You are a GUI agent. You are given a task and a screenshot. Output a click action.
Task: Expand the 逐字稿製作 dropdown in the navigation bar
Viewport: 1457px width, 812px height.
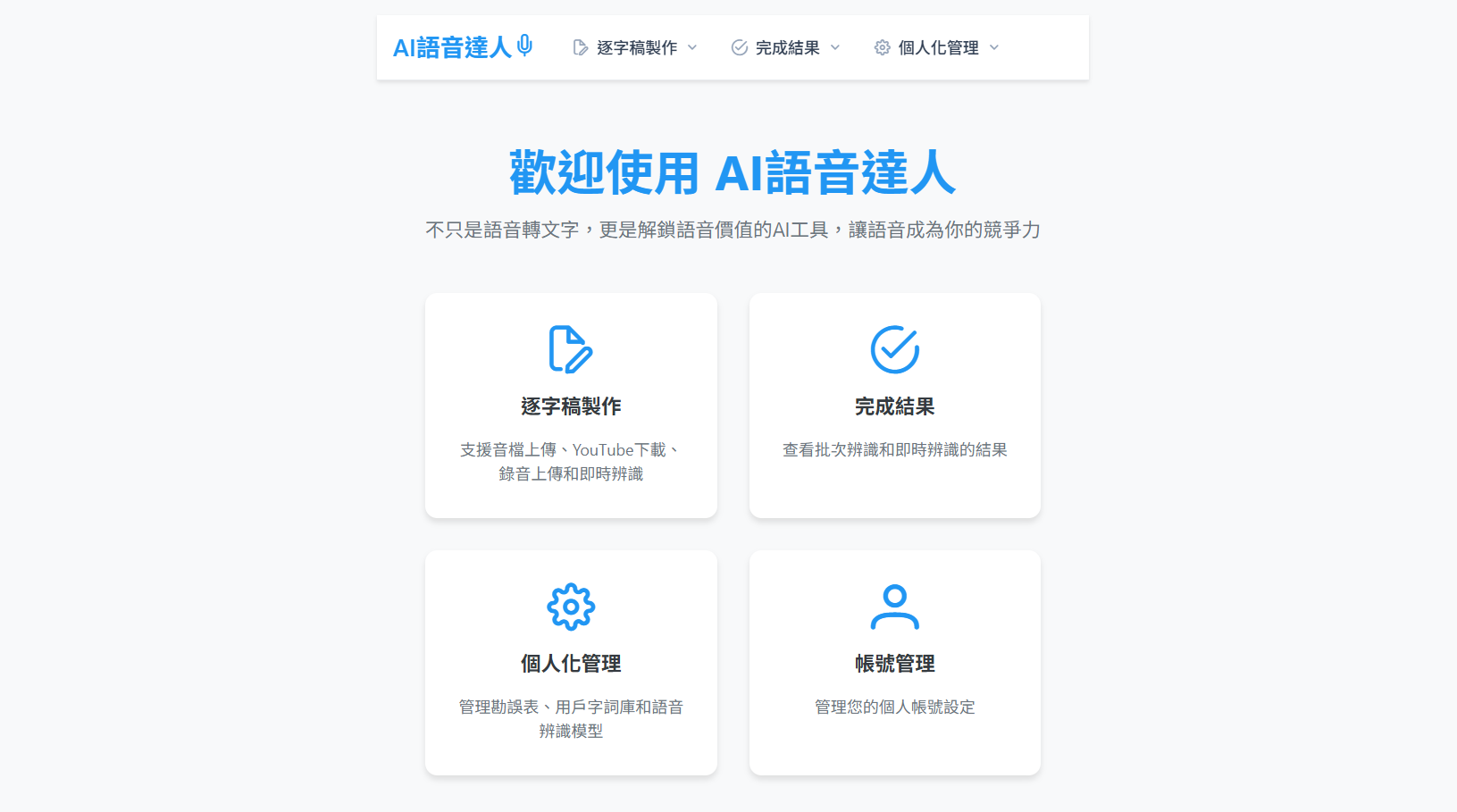pyautogui.click(x=635, y=47)
